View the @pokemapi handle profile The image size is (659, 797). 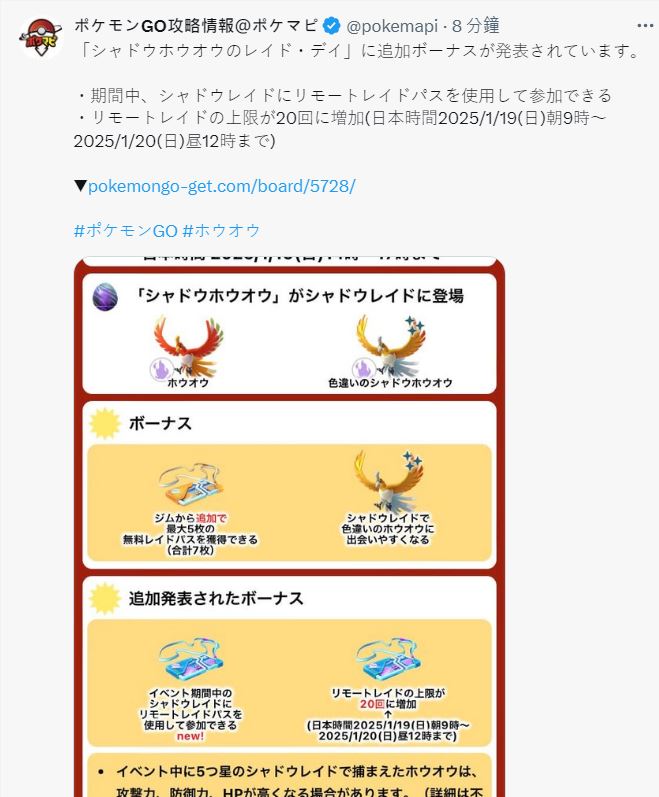click(394, 25)
